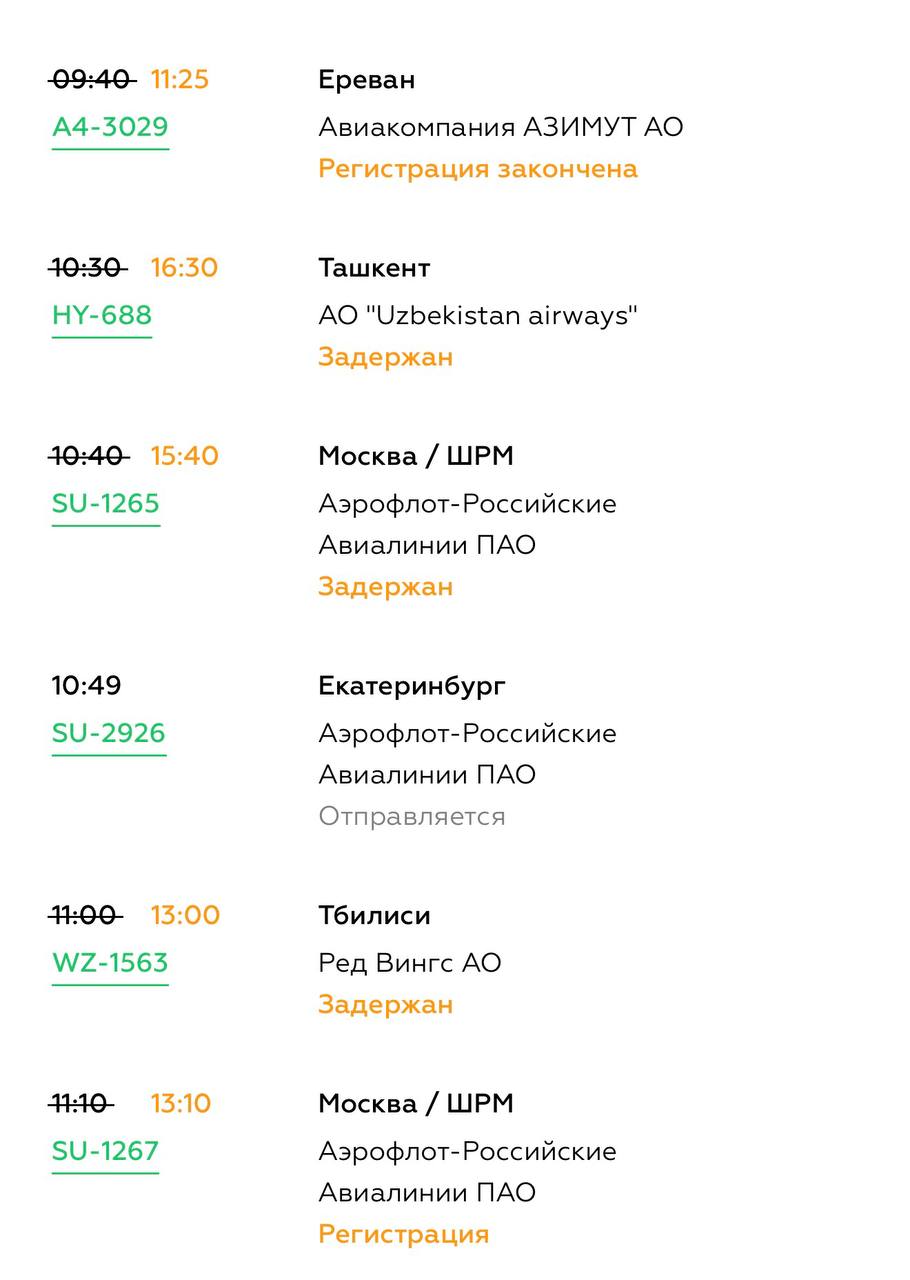
Task: Open flight A4-3029 to Ереван
Action: tap(110, 128)
